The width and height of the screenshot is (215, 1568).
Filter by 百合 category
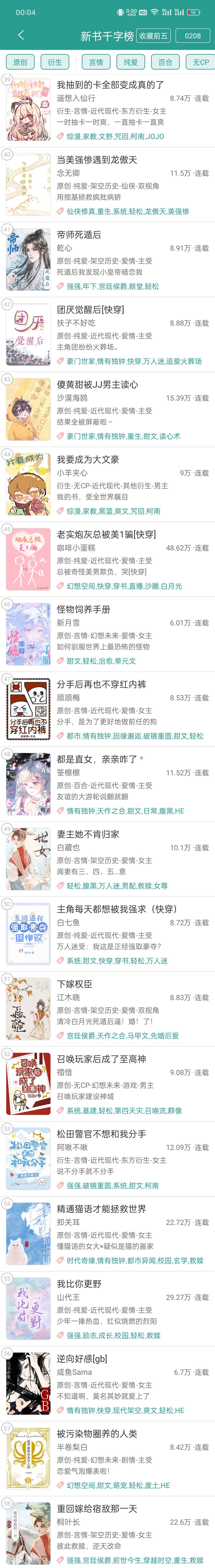(166, 62)
